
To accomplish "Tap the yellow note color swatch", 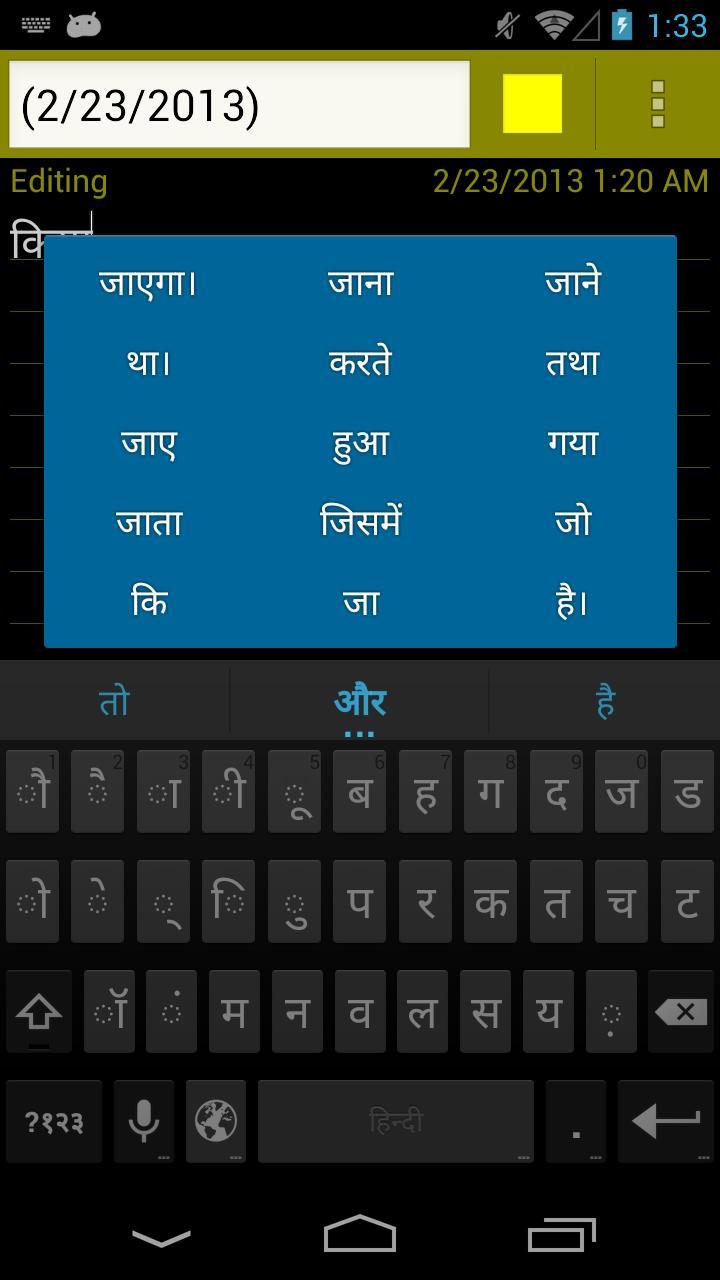I will pos(532,104).
